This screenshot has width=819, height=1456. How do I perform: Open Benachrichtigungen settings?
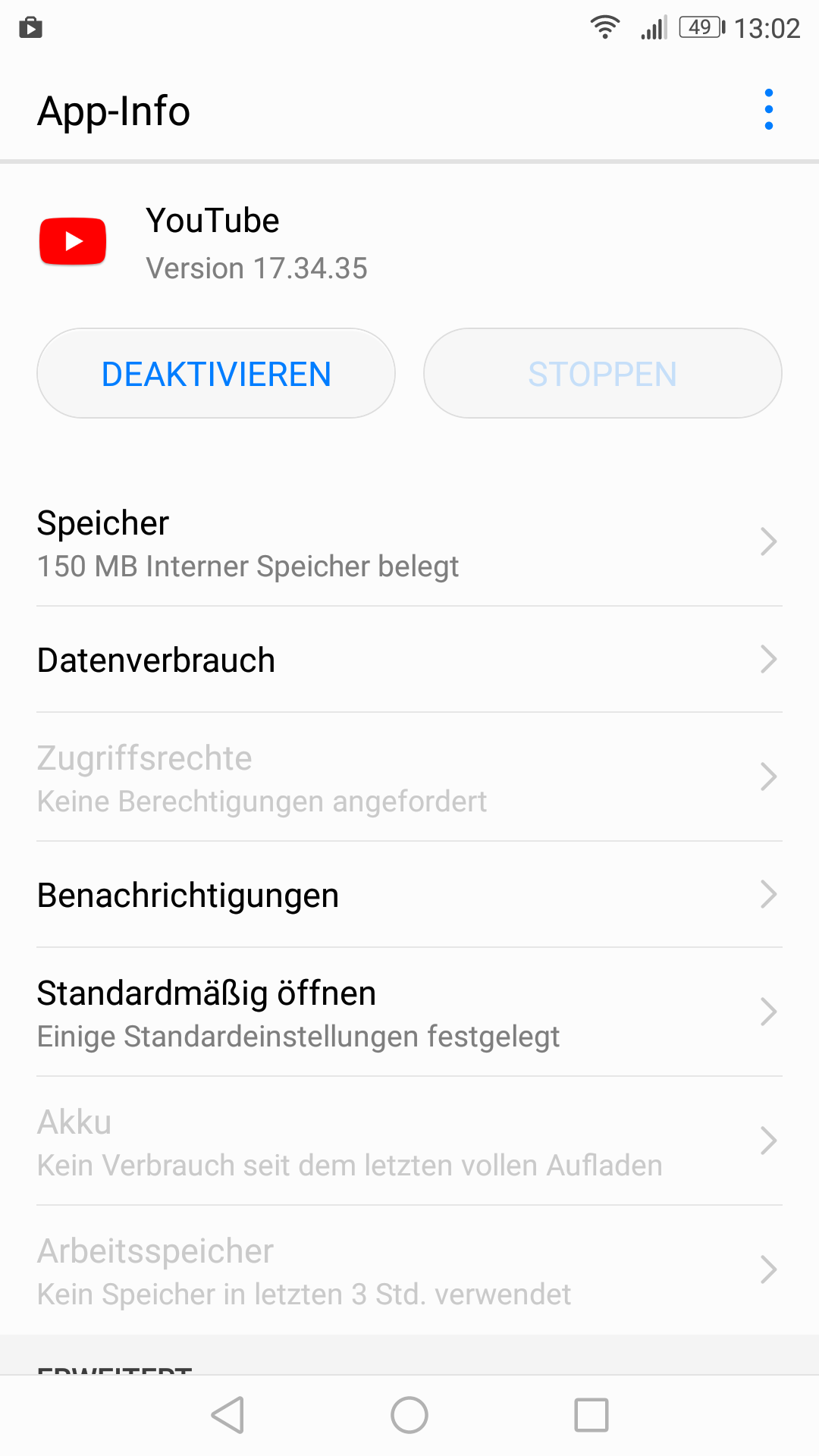409,895
